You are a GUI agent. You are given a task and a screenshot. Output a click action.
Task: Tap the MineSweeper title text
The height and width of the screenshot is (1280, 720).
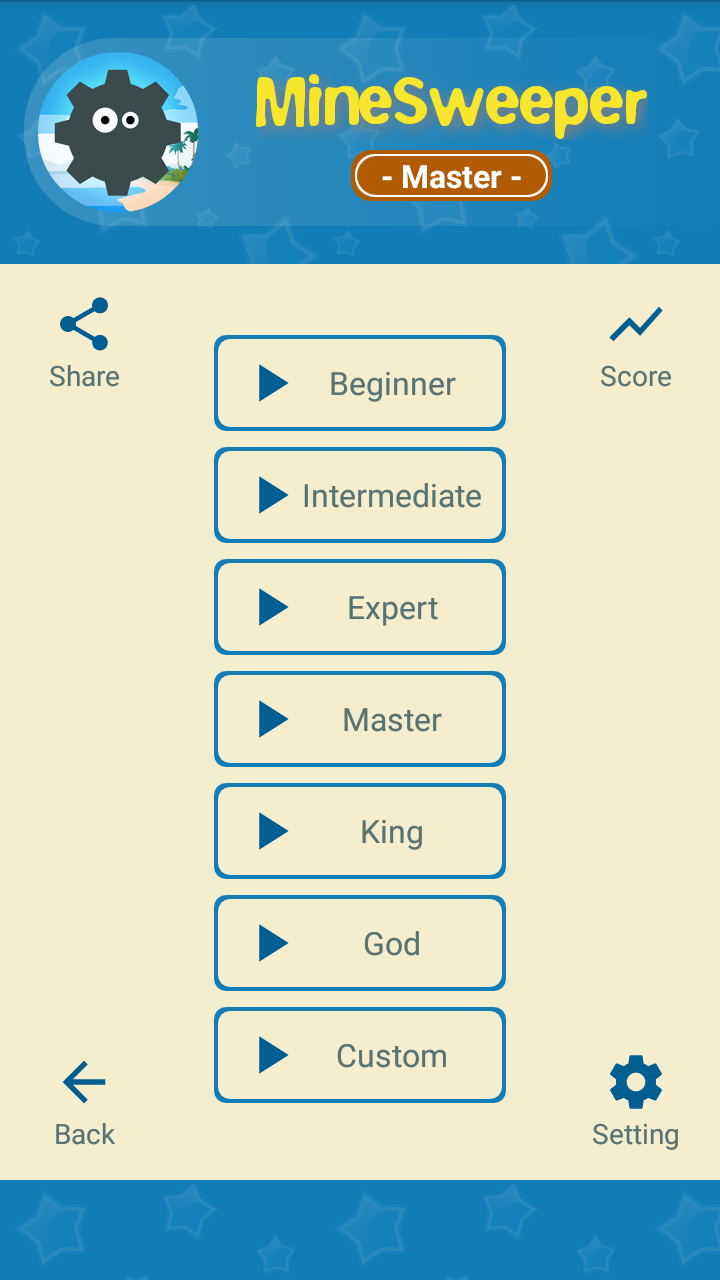tap(451, 100)
